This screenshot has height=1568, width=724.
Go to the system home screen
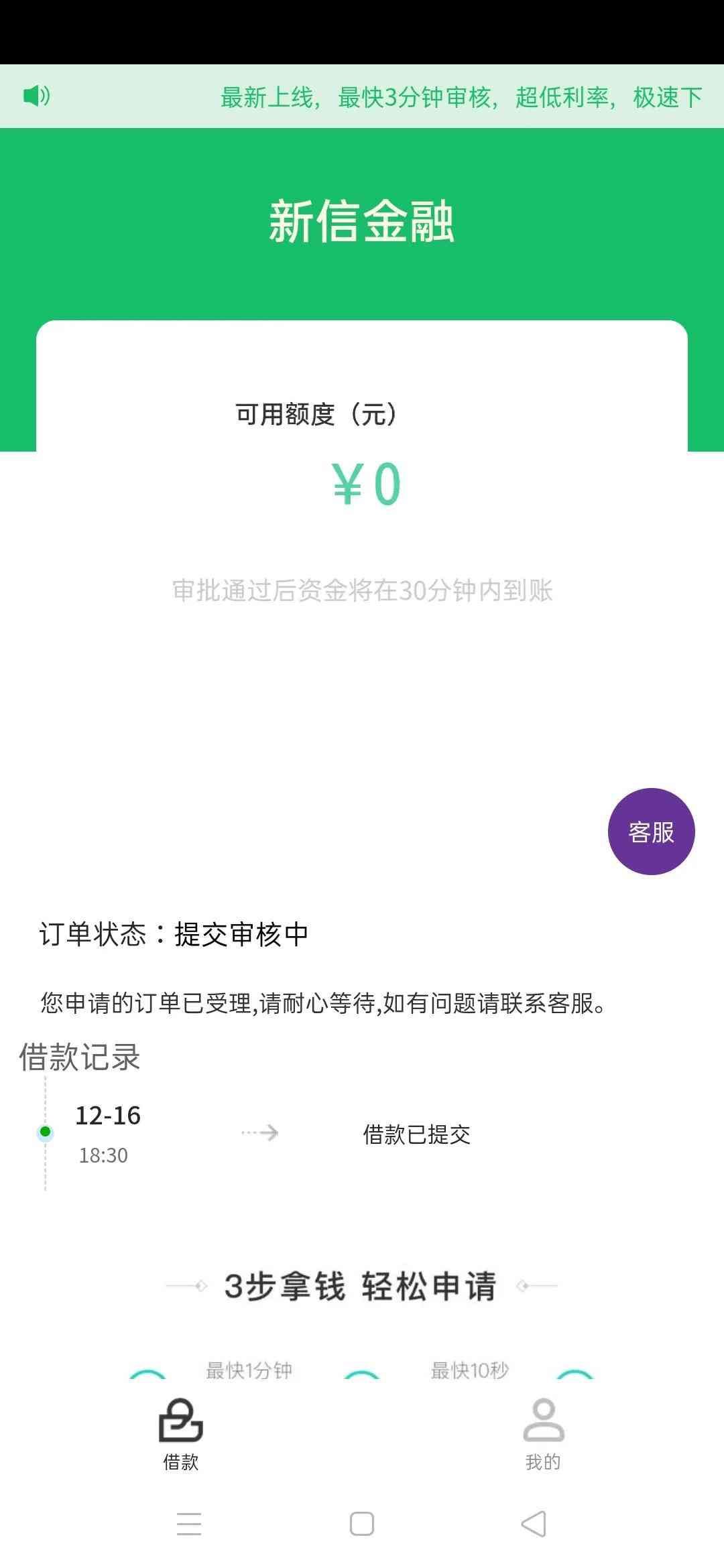click(x=362, y=1524)
